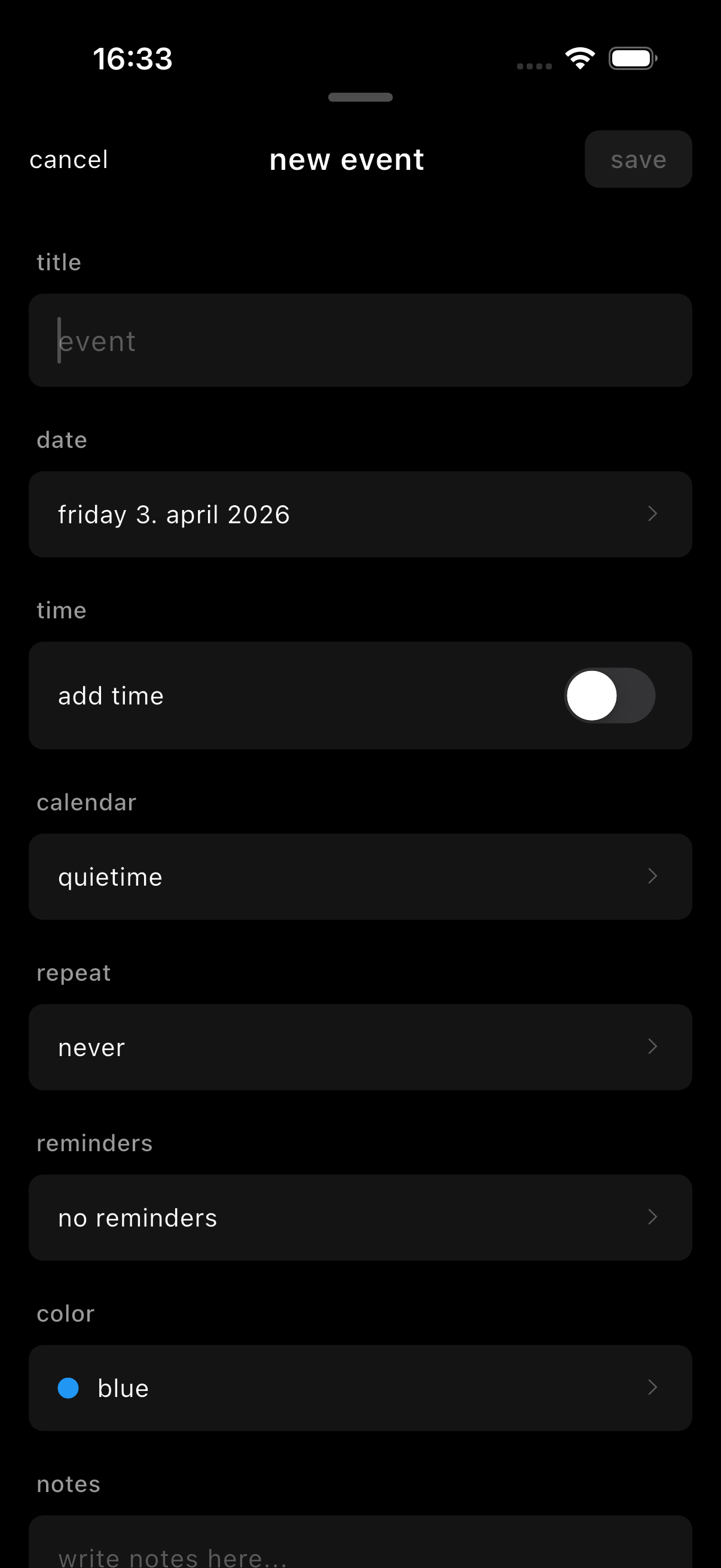Tap save to store the event

[638, 159]
